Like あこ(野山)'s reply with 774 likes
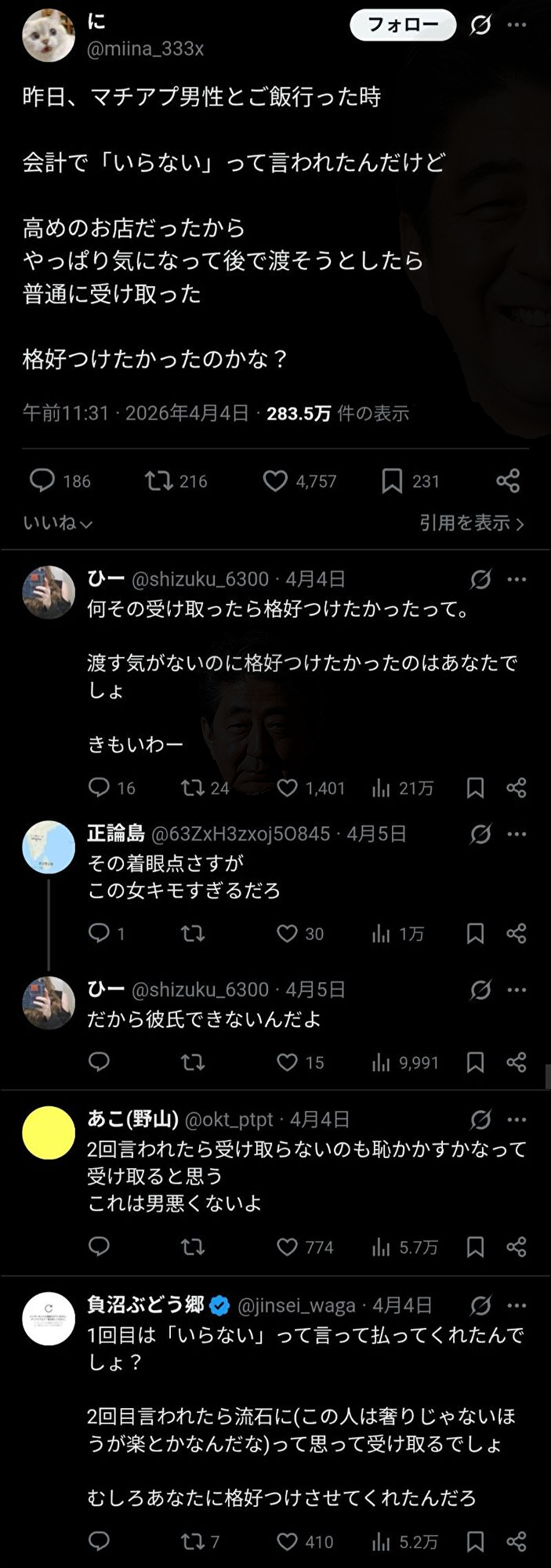551x1568 pixels. click(288, 1247)
